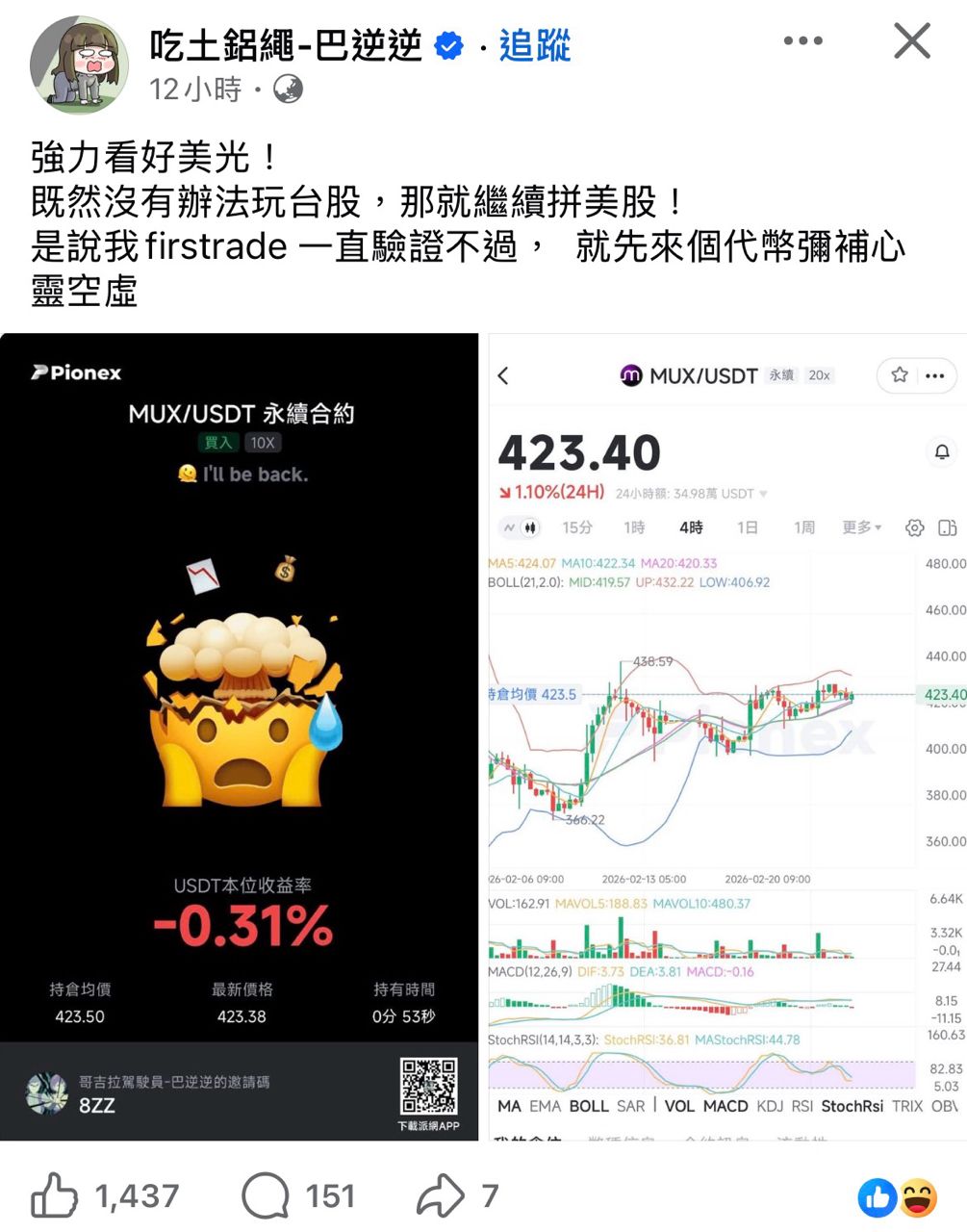967x1232 pixels.
Task: Open the MUX/USDT price chart image
Action: pyautogui.click(x=726, y=736)
